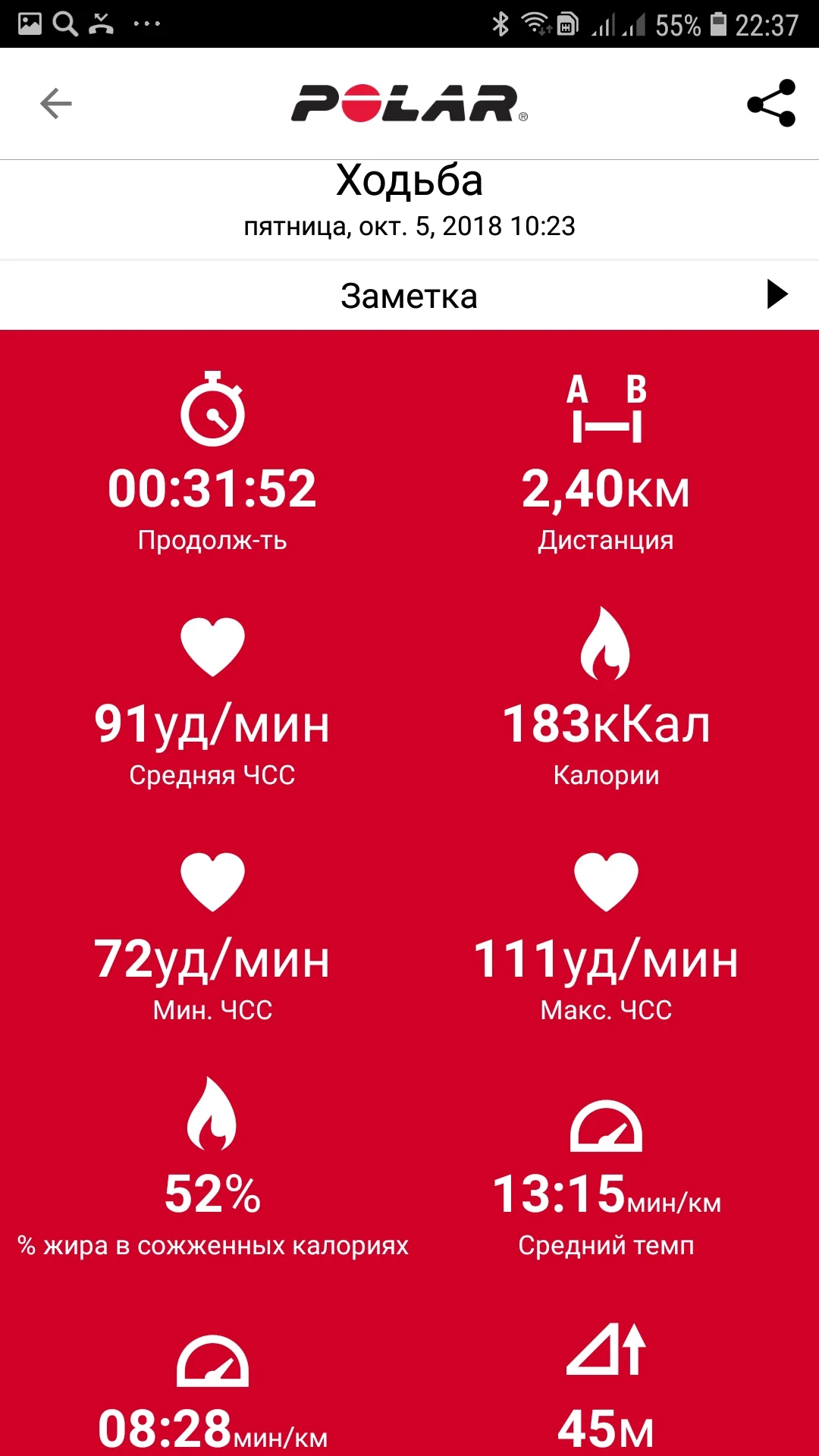This screenshot has height=1456, width=819.
Task: Share this walking workout summary
Action: (771, 103)
